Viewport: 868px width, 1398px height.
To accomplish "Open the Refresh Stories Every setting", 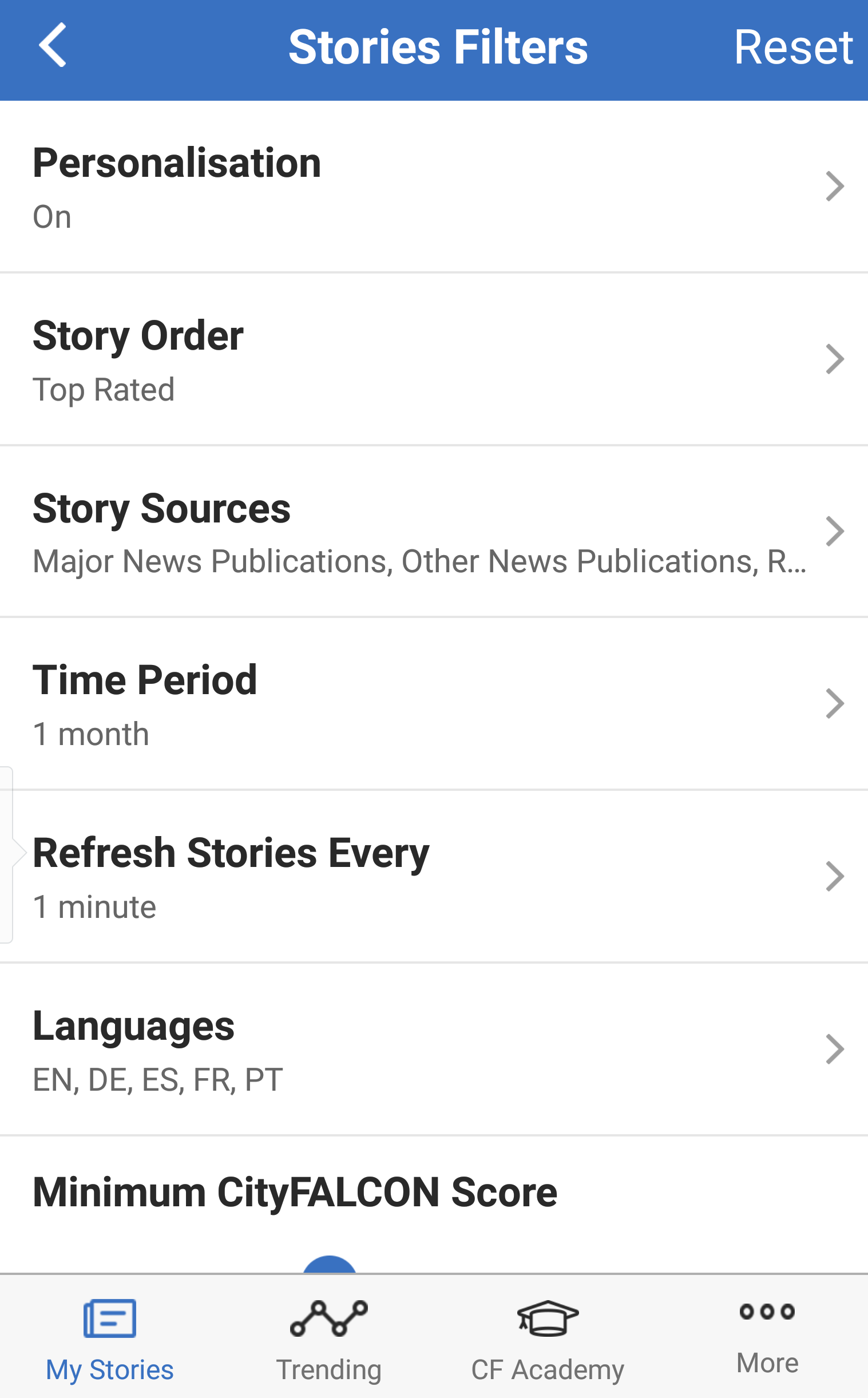I will coord(434,877).
